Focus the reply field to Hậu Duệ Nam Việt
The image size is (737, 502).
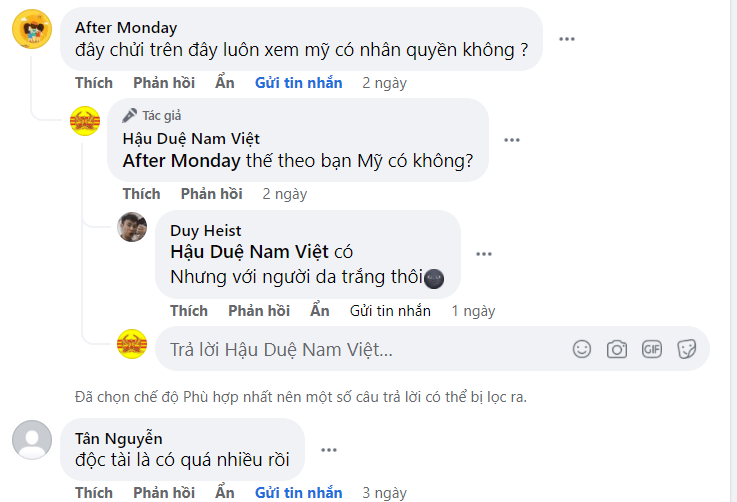pos(360,350)
